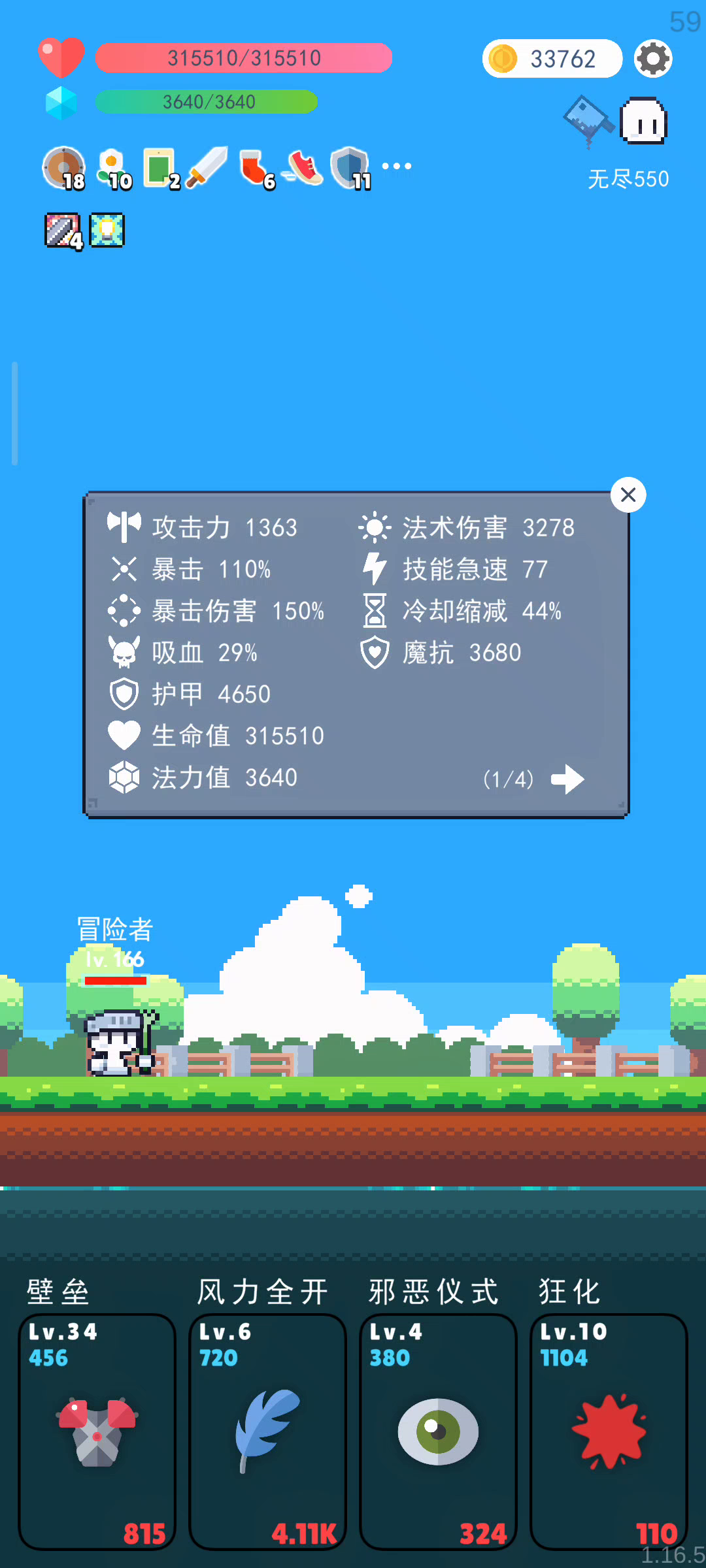This screenshot has width=706, height=1568.
Task: Close the stats panel
Action: (x=628, y=495)
